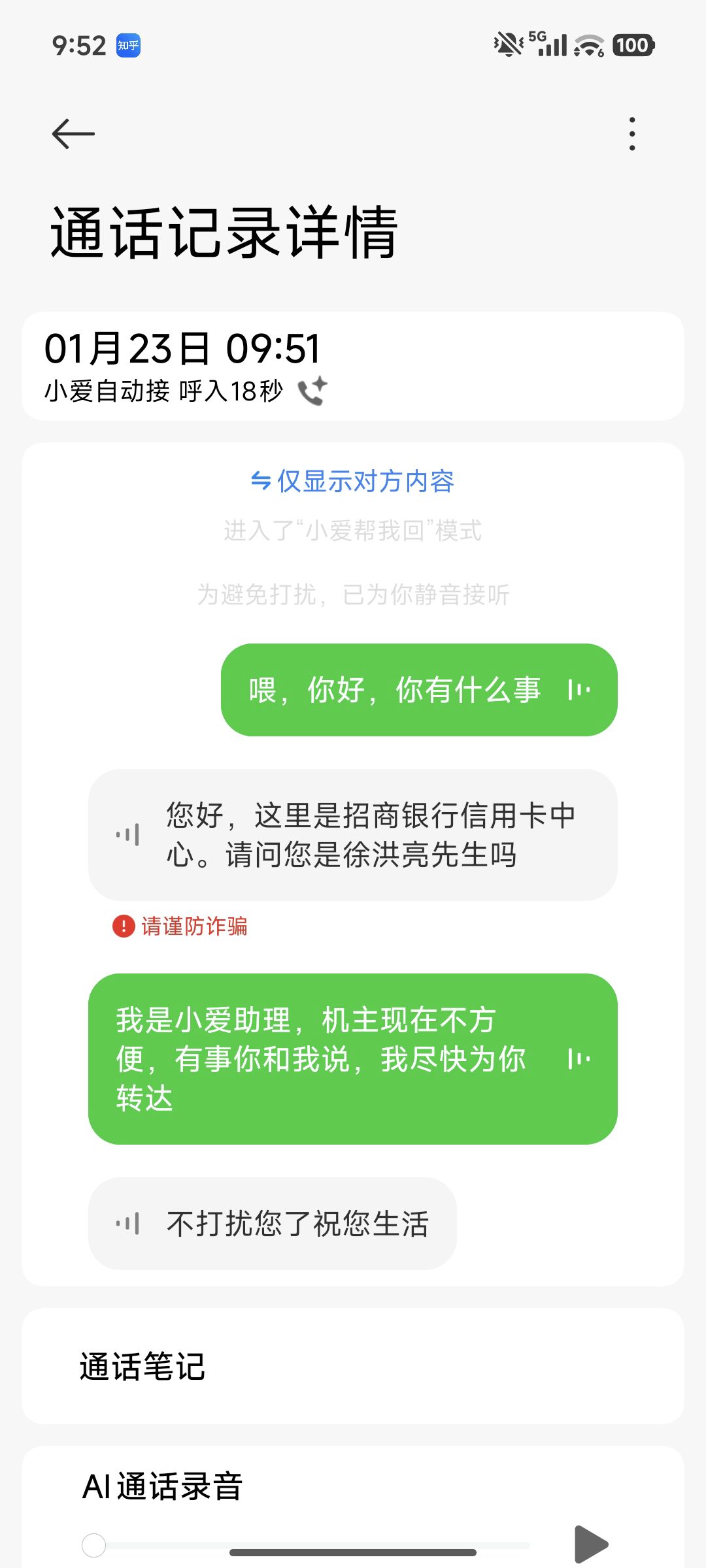Play the 不打扰您了祝您生活 voice clip
706x1568 pixels.
click(x=127, y=1223)
